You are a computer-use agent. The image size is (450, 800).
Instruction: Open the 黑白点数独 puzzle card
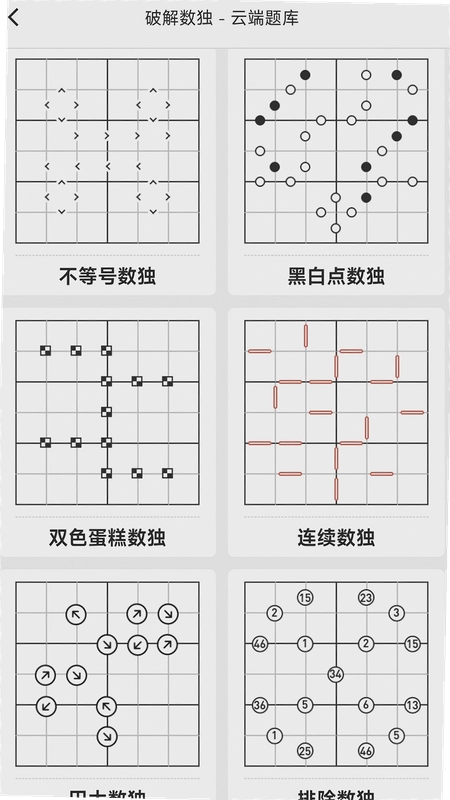pyautogui.click(x=337, y=172)
